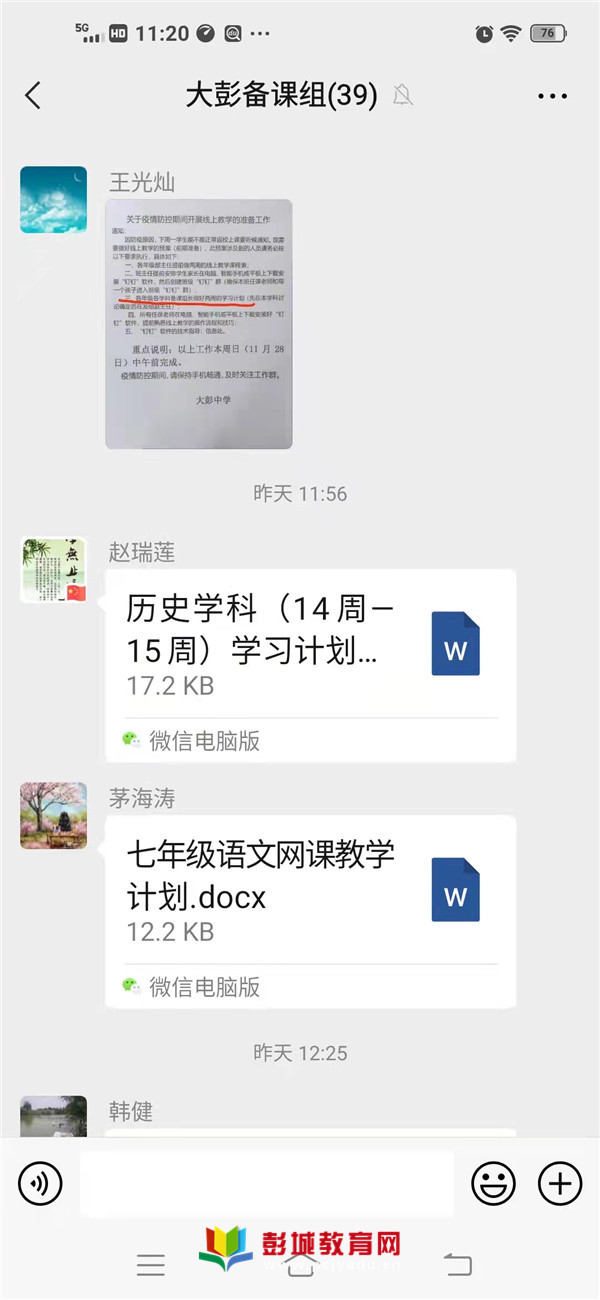
Task: Tap 王光灿's profile avatar
Action: [53, 200]
